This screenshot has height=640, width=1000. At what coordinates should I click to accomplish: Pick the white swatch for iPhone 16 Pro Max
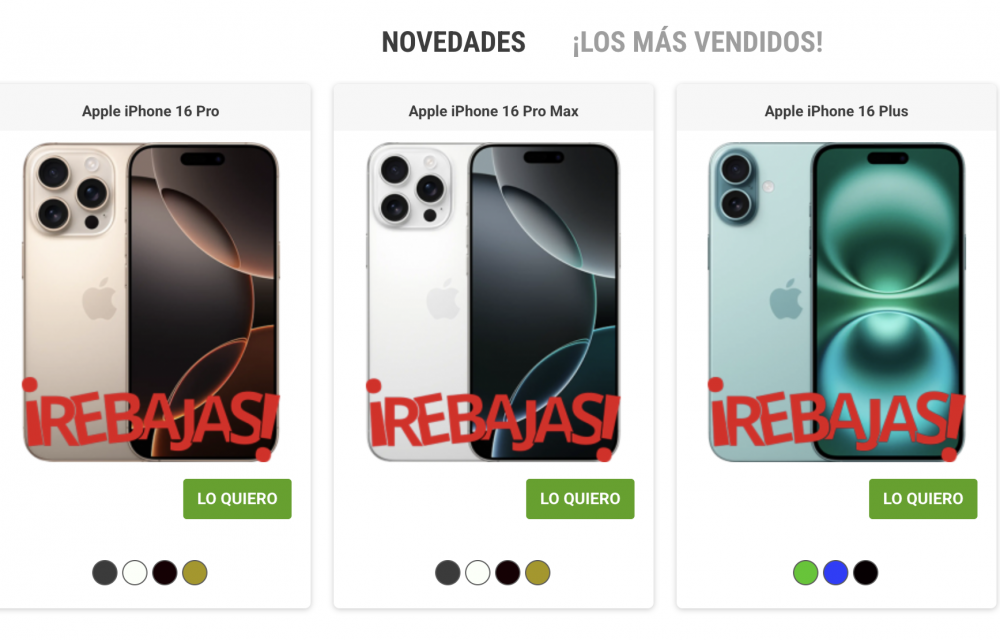(x=478, y=573)
